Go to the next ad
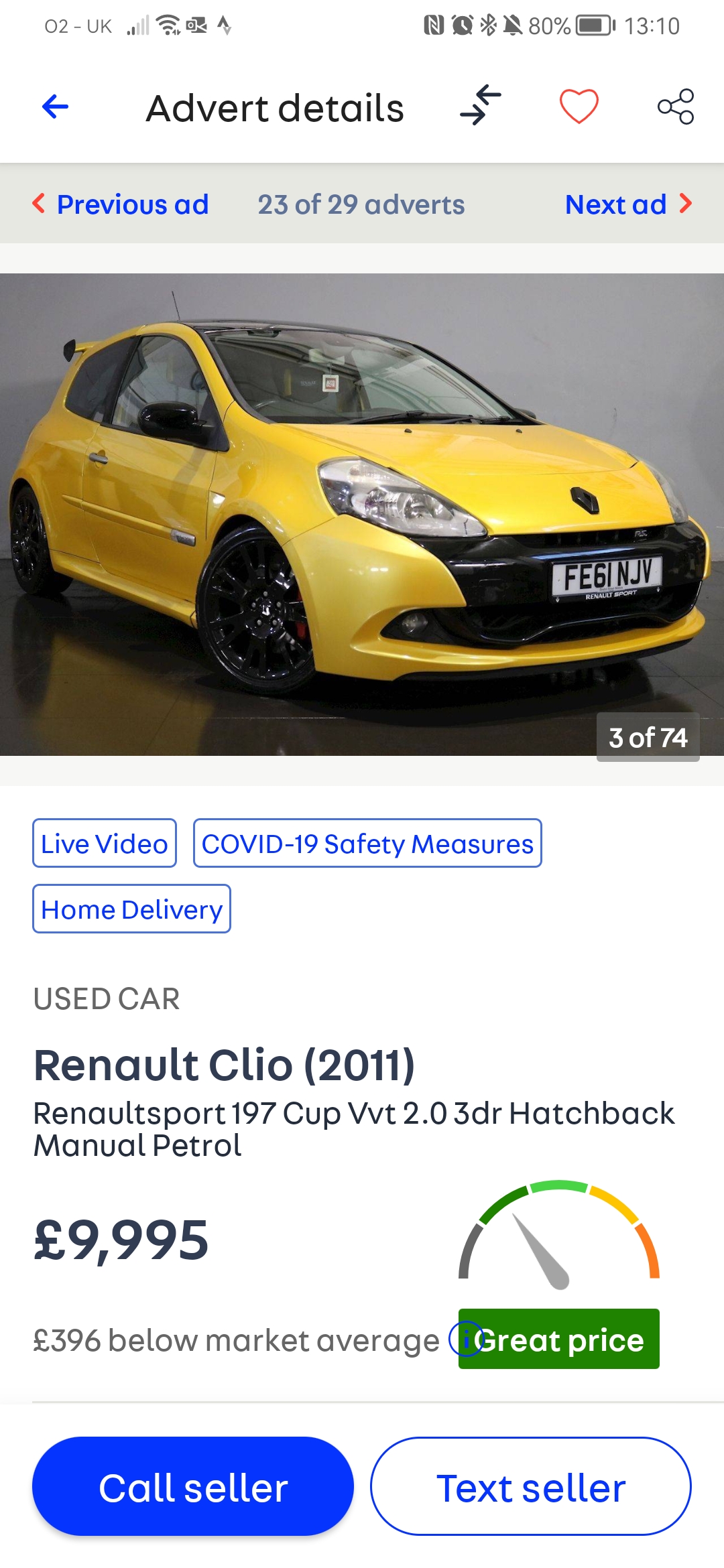Image resolution: width=724 pixels, height=1568 pixels. (627, 204)
